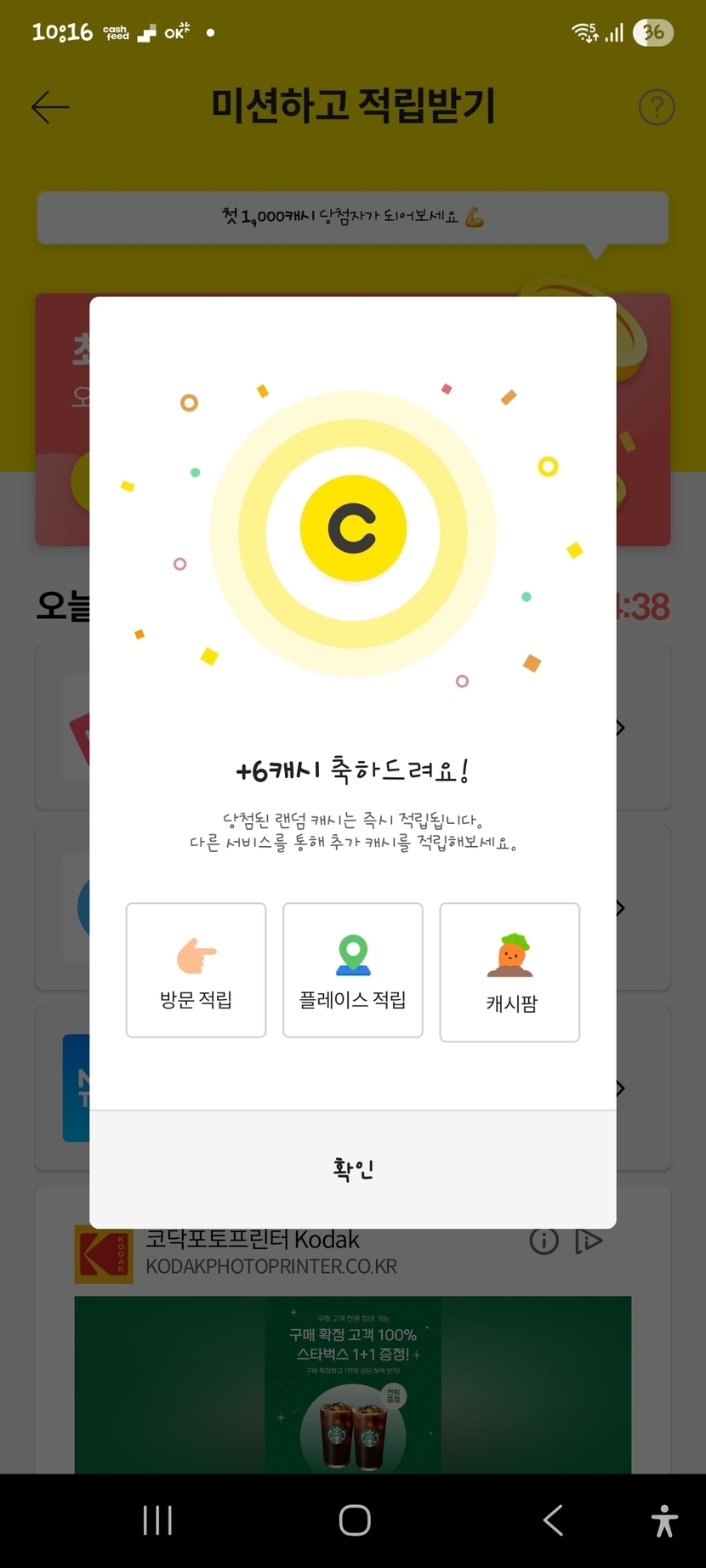Open the system recent apps button

157,1520
